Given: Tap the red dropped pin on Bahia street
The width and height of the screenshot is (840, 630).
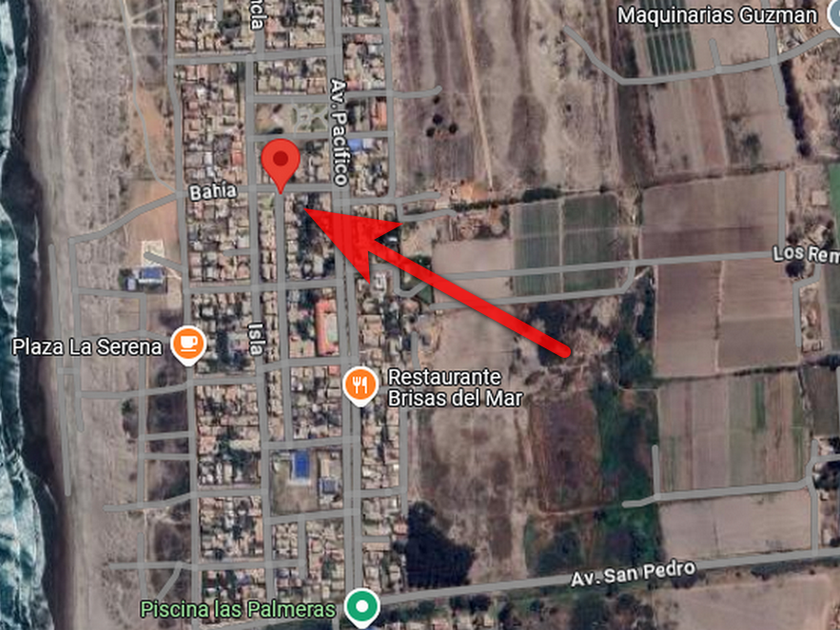Looking at the screenshot, I should point(281,161).
